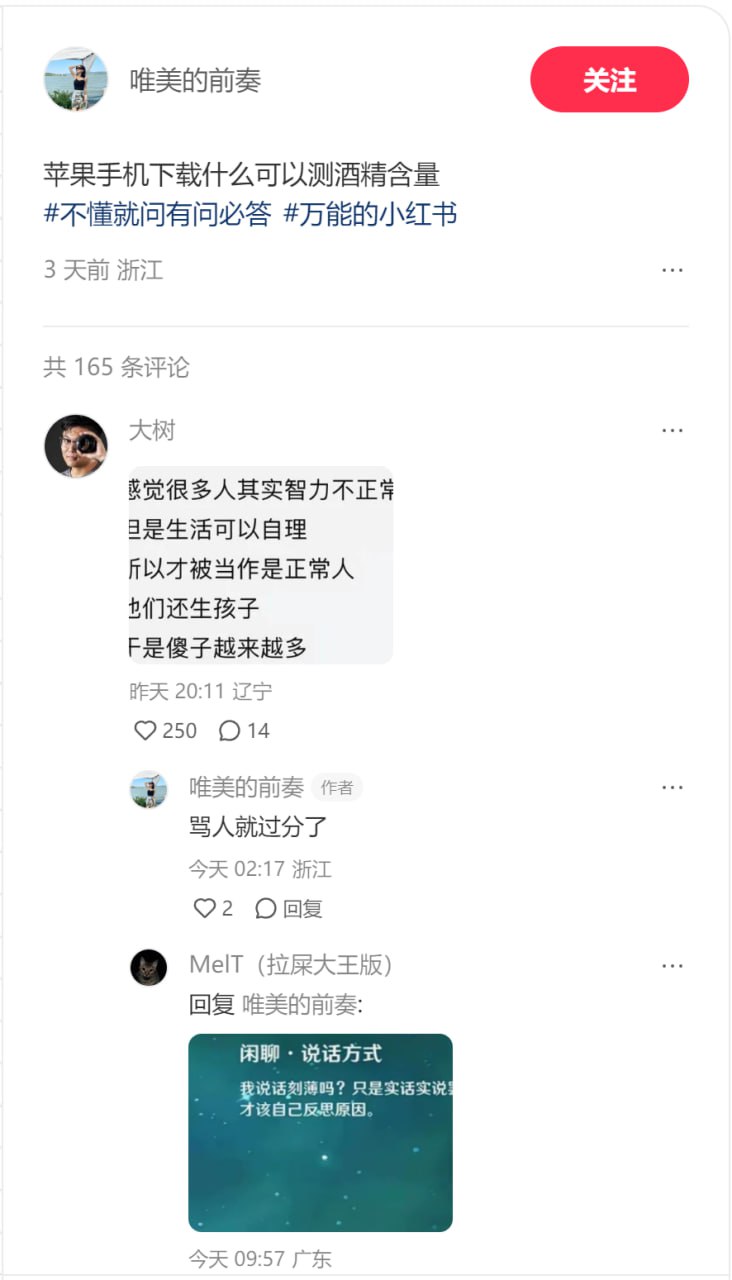Open more options on 大树's comment
Image resolution: width=732 pixels, height=1280 pixels.
click(x=673, y=430)
